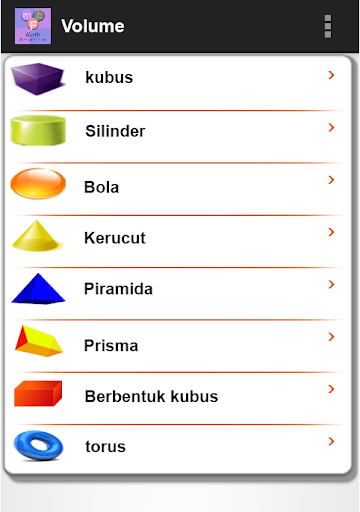The height and width of the screenshot is (512, 360).
Task: Choose the Kerucut row
Action: [x=178, y=241]
